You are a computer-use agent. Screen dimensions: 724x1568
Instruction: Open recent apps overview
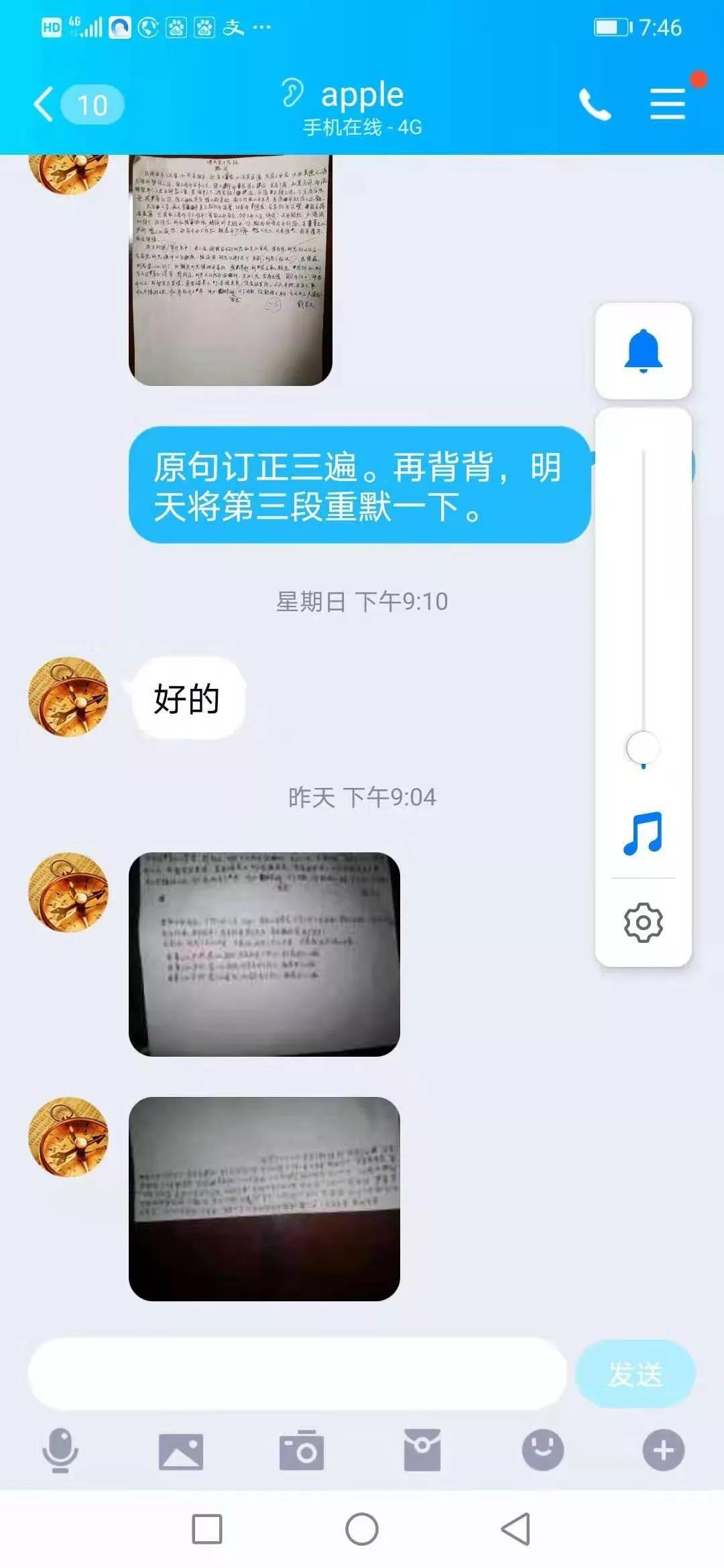point(207,1529)
